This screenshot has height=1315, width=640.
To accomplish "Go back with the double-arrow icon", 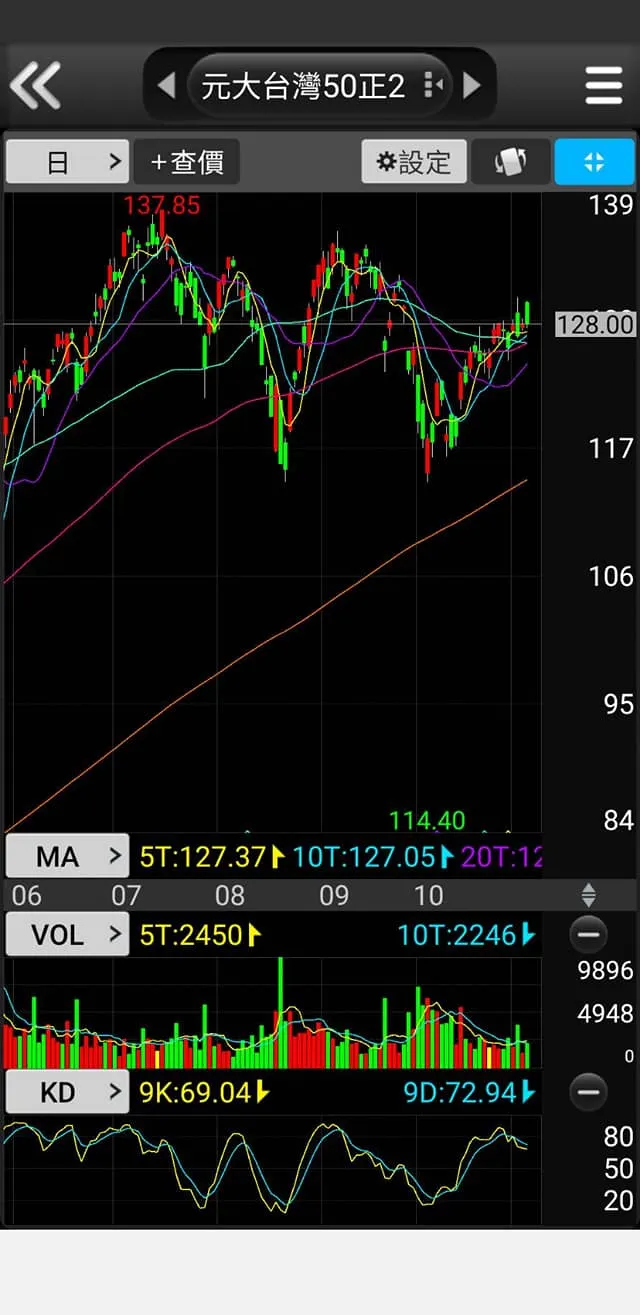I will coord(36,85).
